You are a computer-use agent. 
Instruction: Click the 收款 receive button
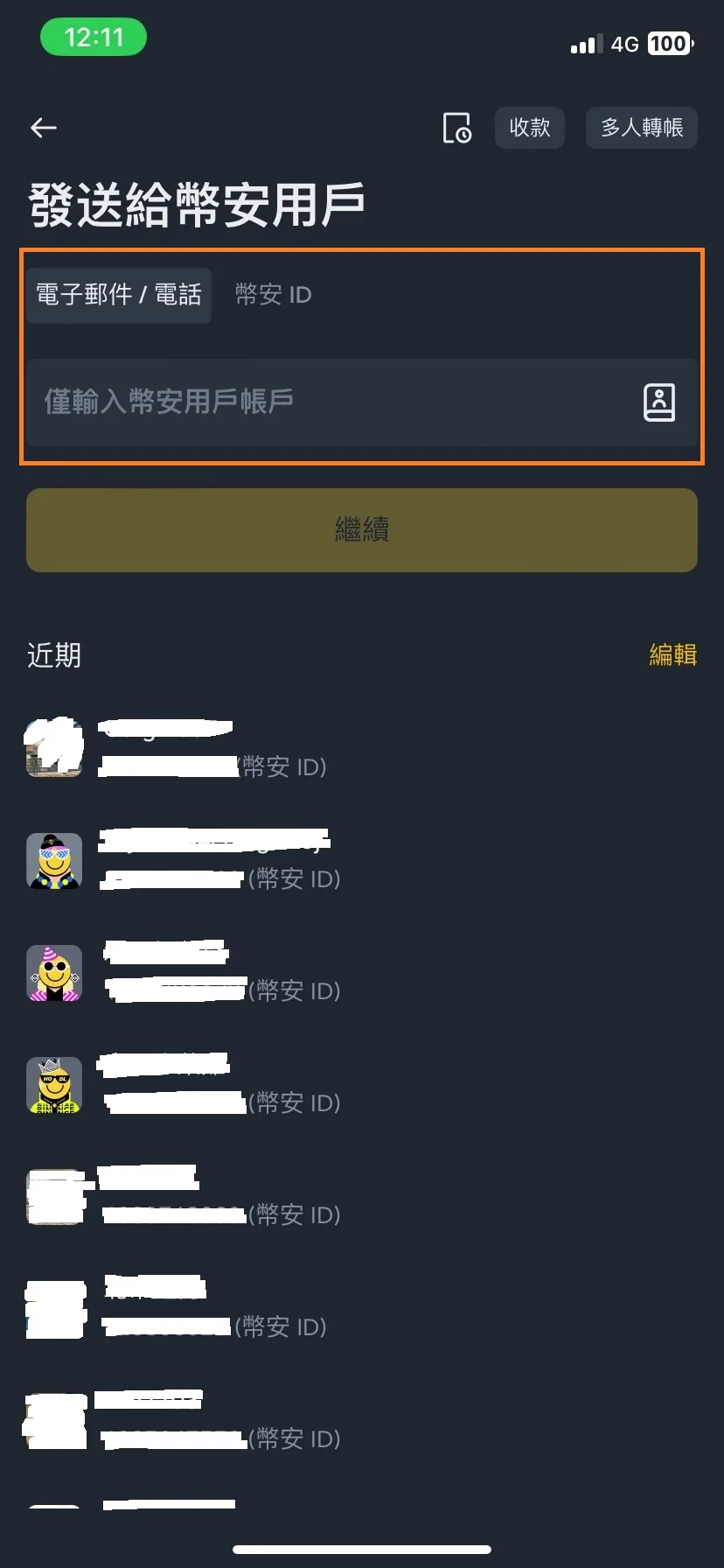point(529,128)
